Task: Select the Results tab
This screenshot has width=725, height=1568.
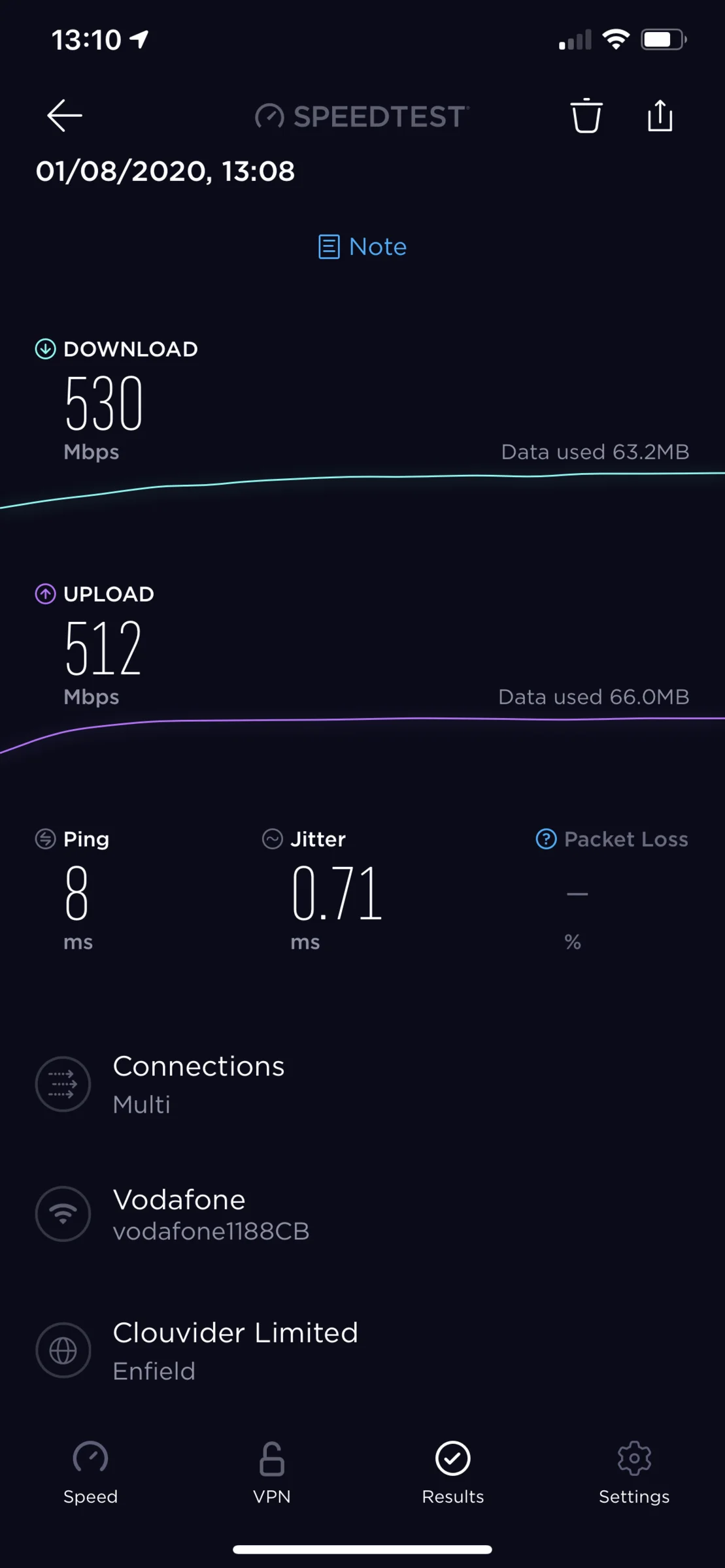Action: coord(453,1473)
